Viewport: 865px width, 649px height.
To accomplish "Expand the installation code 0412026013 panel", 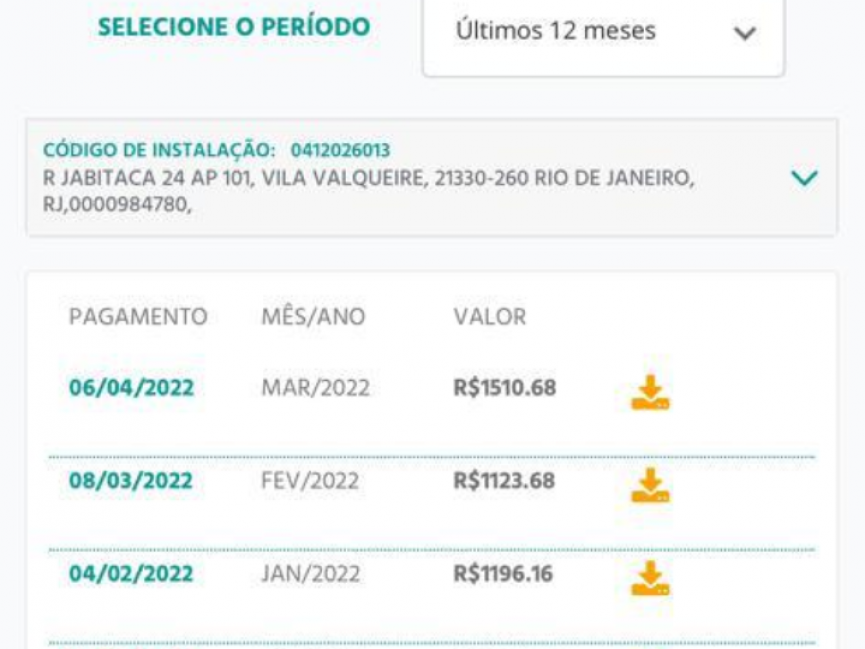I will pyautogui.click(x=803, y=178).
